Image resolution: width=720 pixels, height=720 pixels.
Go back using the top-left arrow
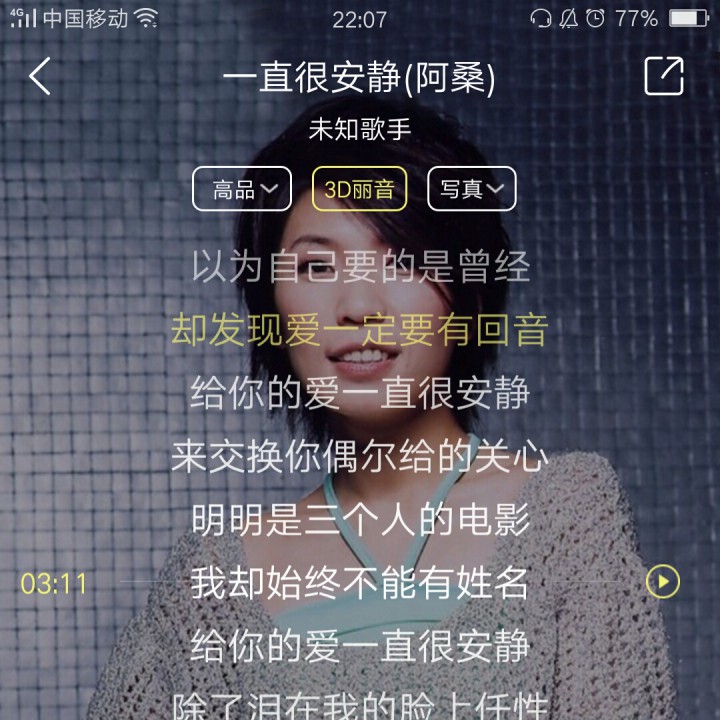(40, 76)
